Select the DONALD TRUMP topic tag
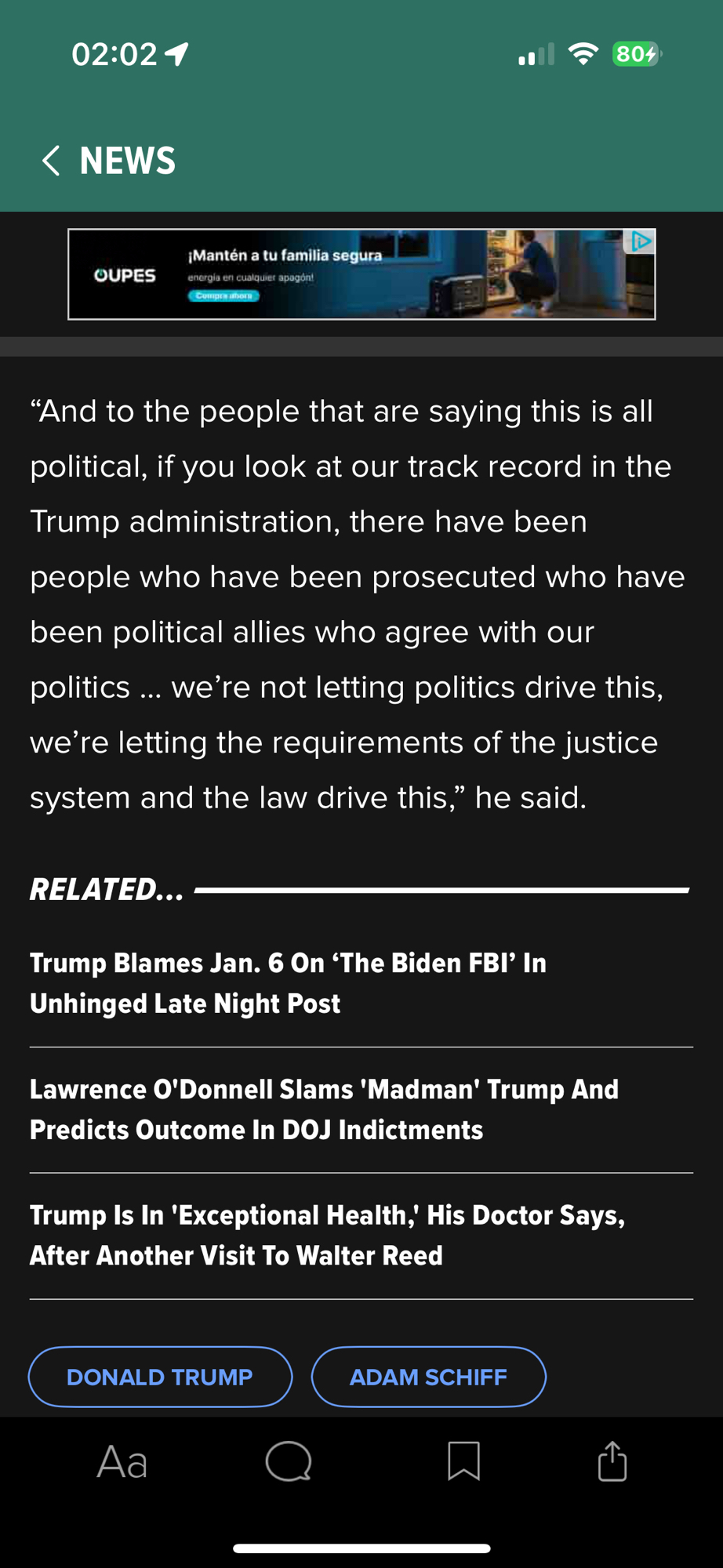Screen dimensions: 723x1568 pos(160,1377)
